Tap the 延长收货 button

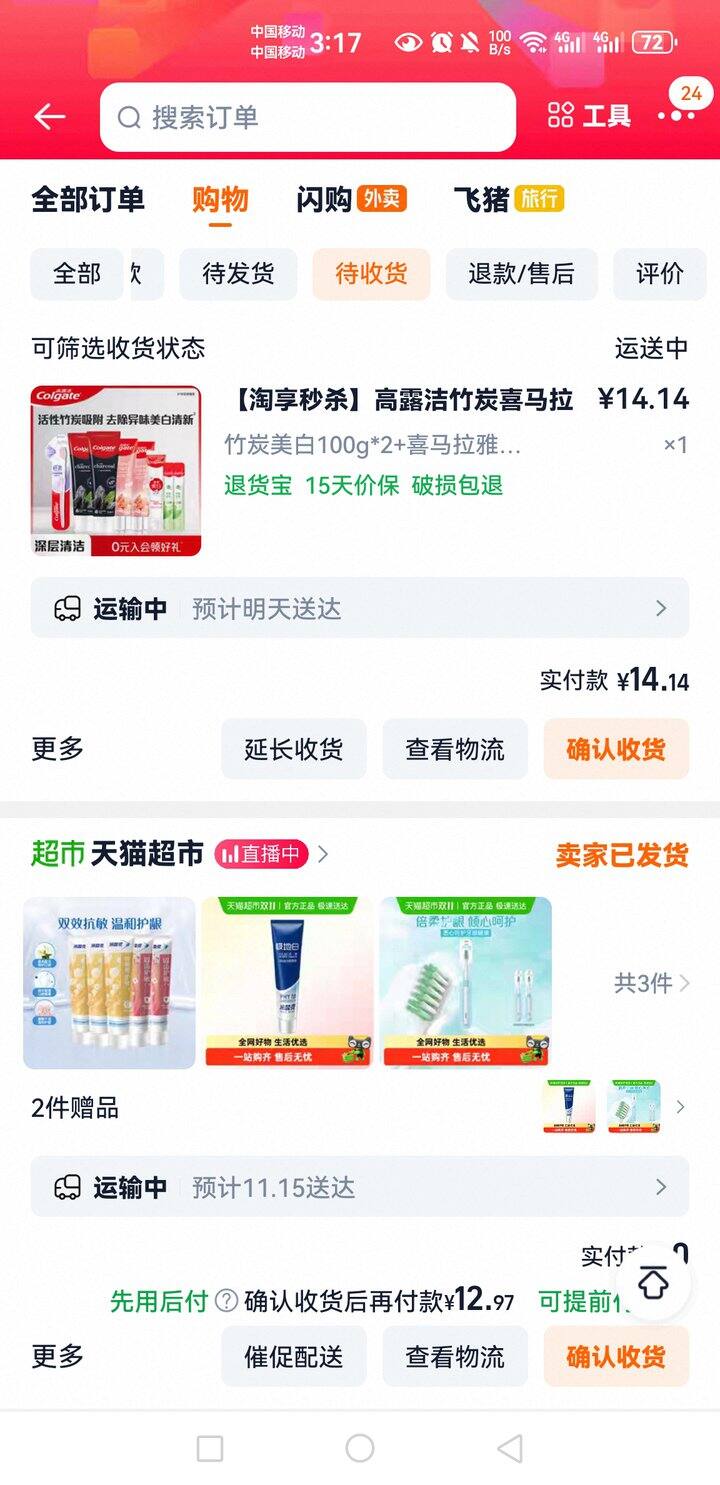[x=294, y=749]
